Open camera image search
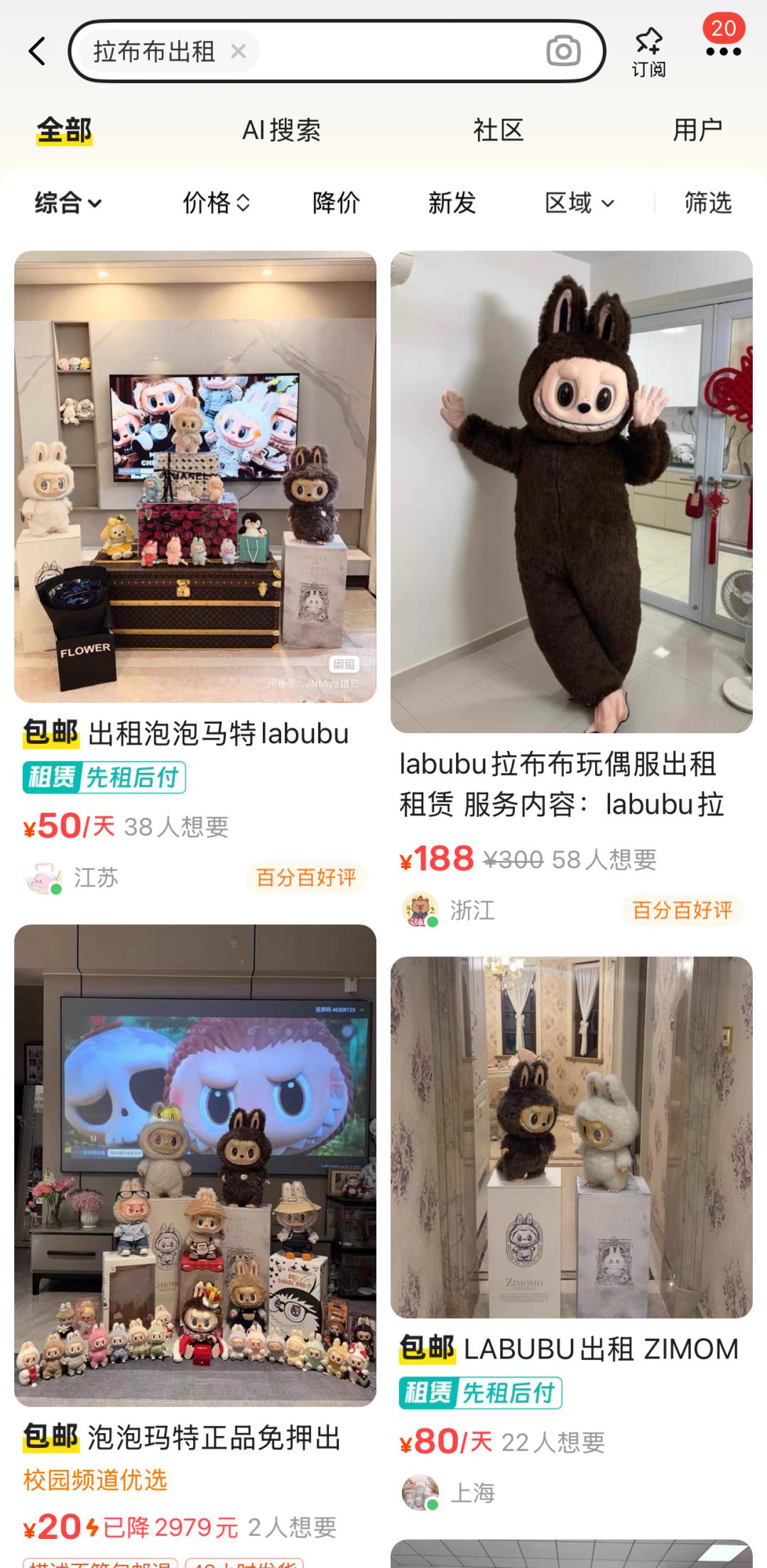This screenshot has height=1568, width=767. tap(563, 51)
